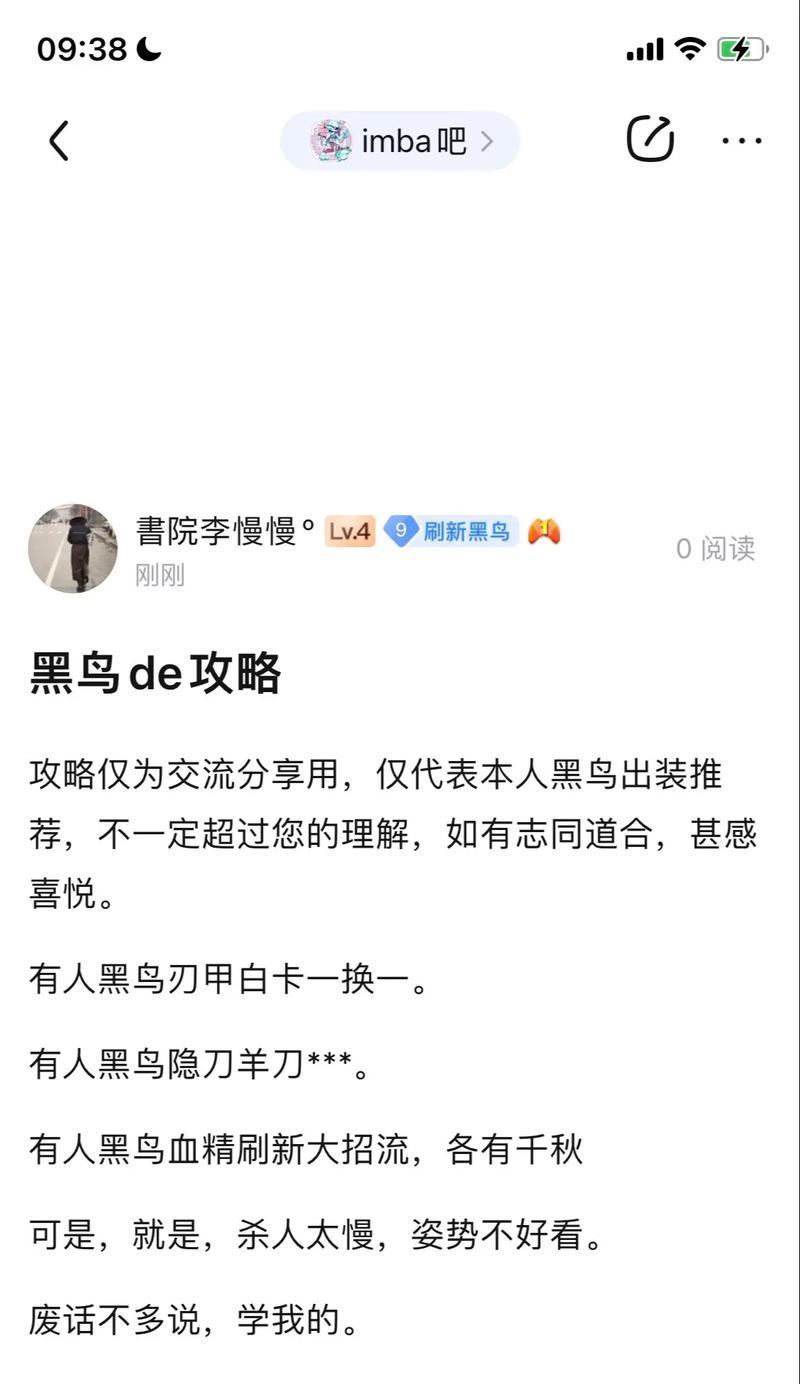Tap the back arrow icon
This screenshot has height=1384, width=800.
click(57, 140)
